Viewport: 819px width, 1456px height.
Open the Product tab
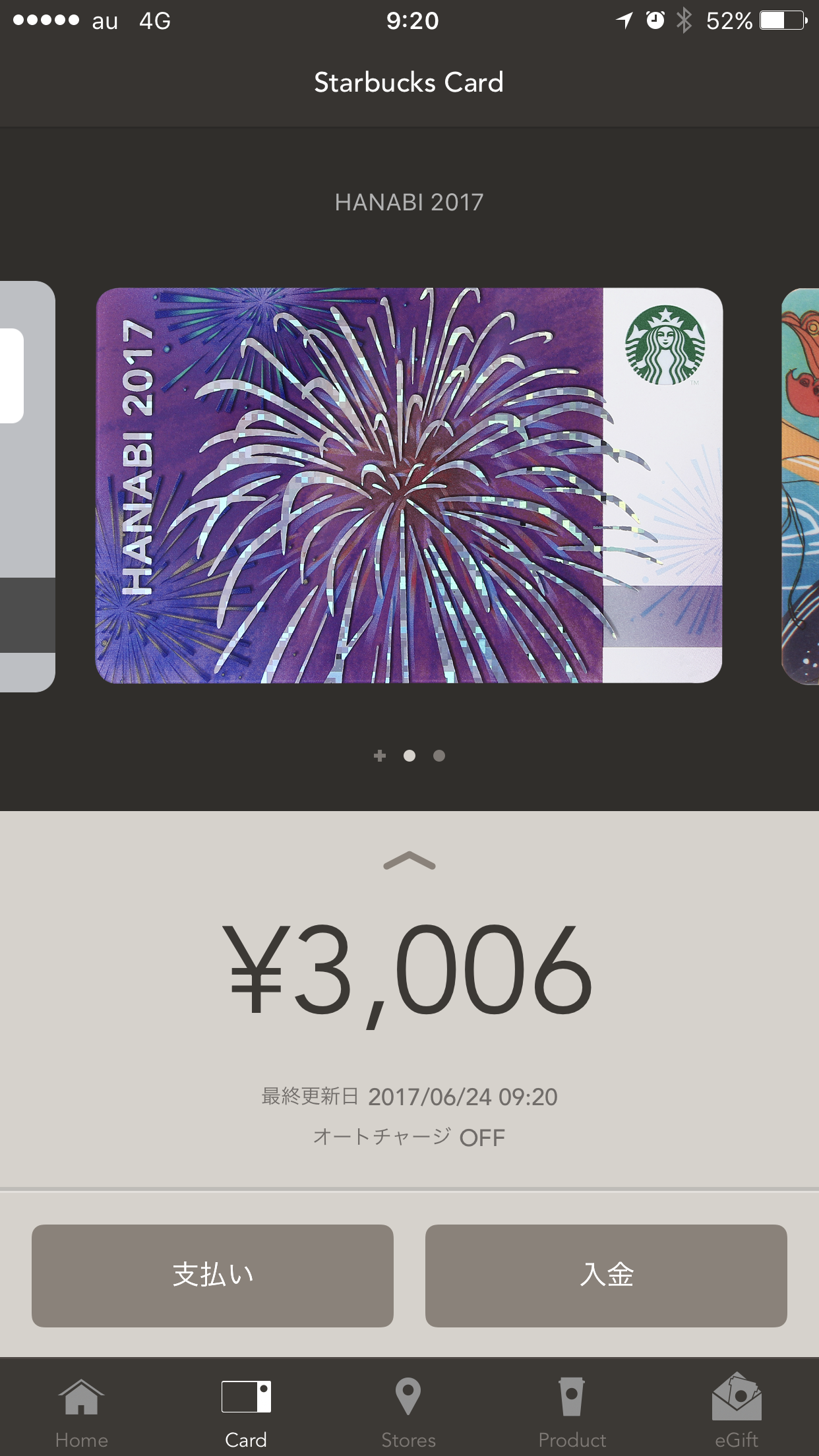pos(572,1412)
